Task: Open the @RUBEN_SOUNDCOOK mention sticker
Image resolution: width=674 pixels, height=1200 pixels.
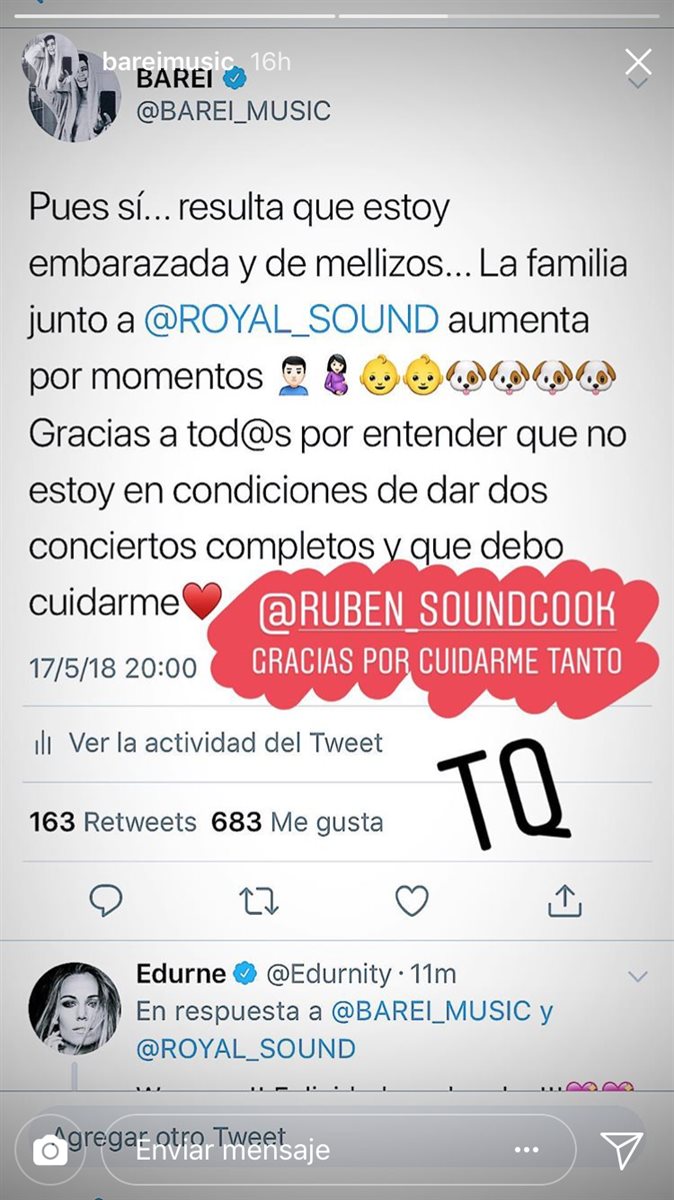Action: (x=436, y=611)
